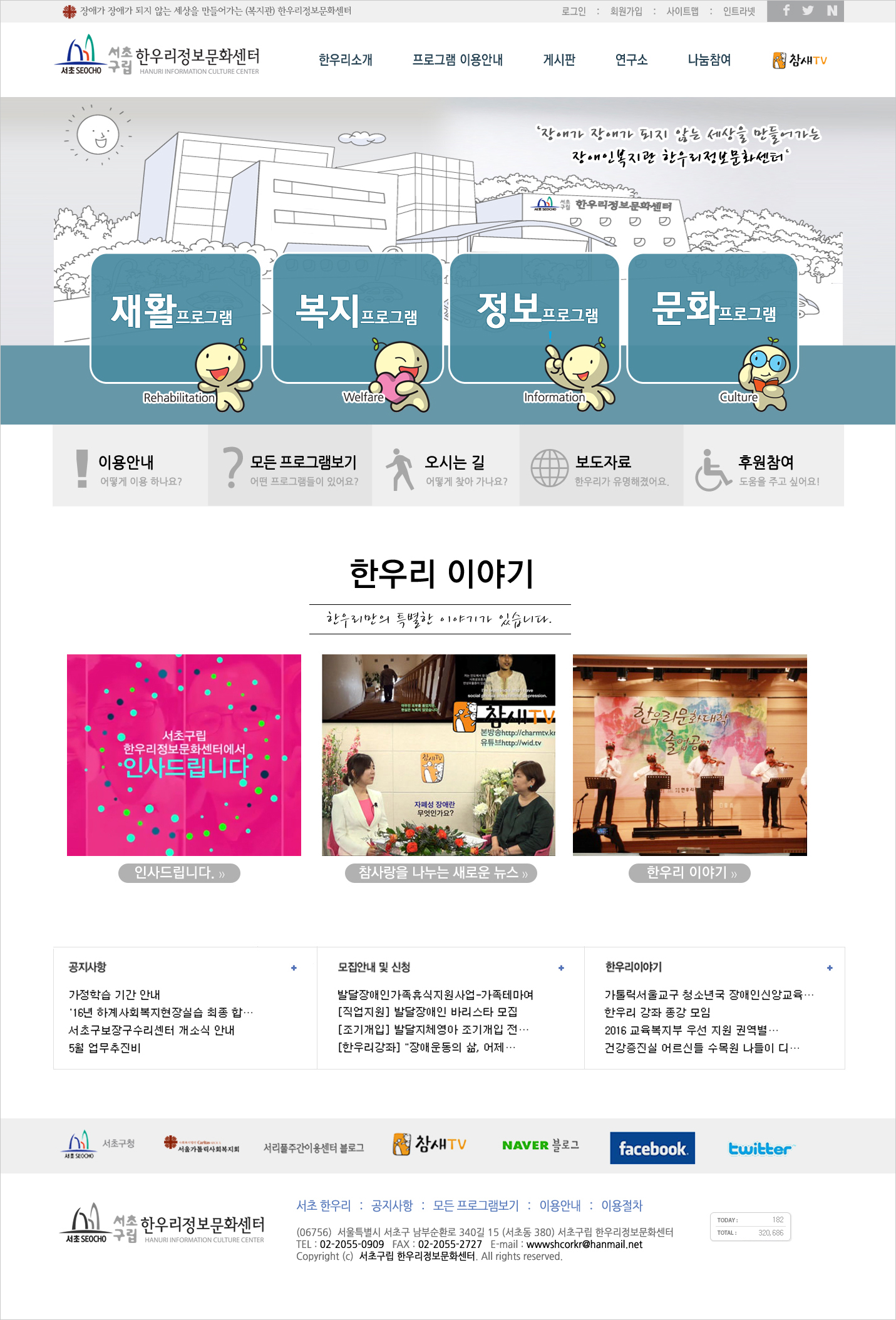This screenshot has width=896, height=1320.
Task: Expand 공지사항 with its plus icon
Action: (294, 968)
